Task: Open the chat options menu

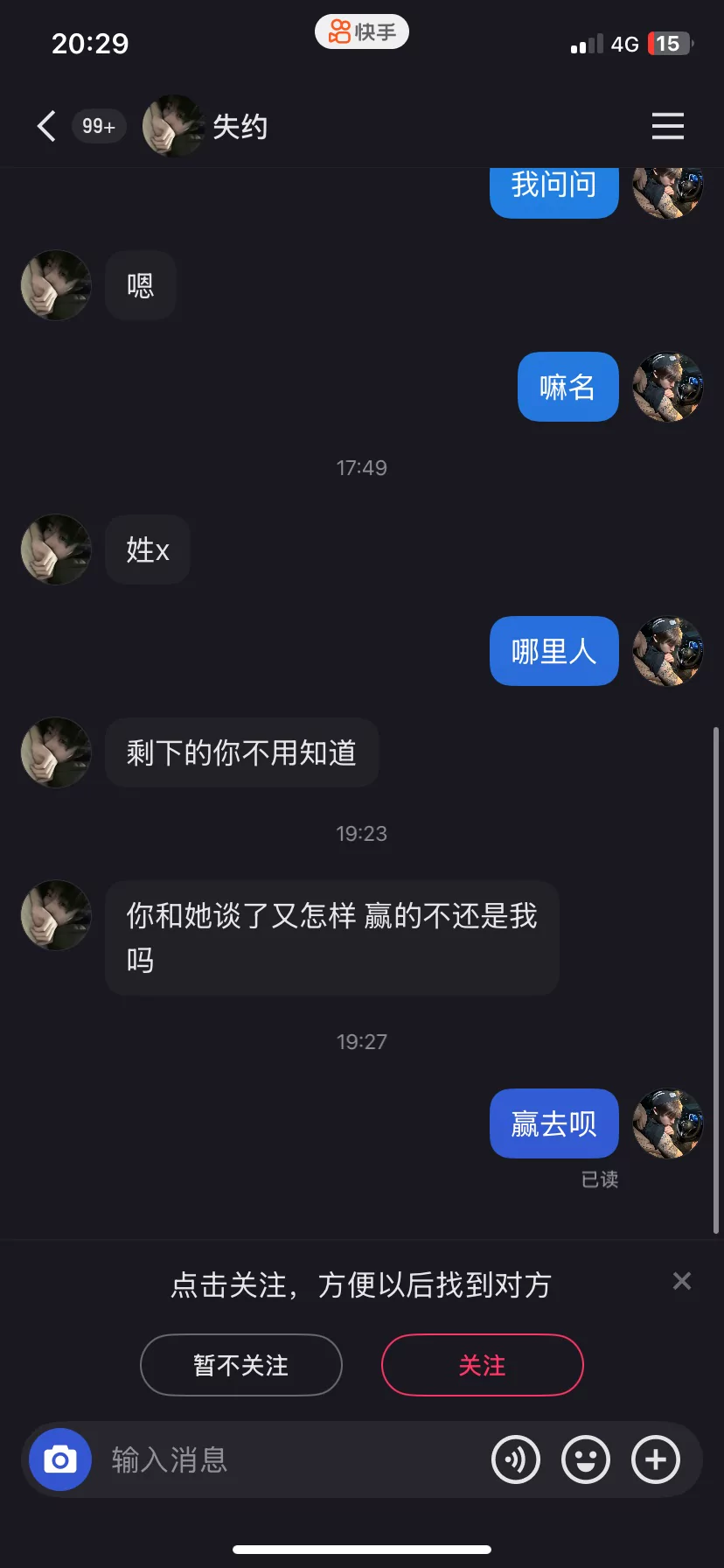Action: pyautogui.click(x=667, y=126)
